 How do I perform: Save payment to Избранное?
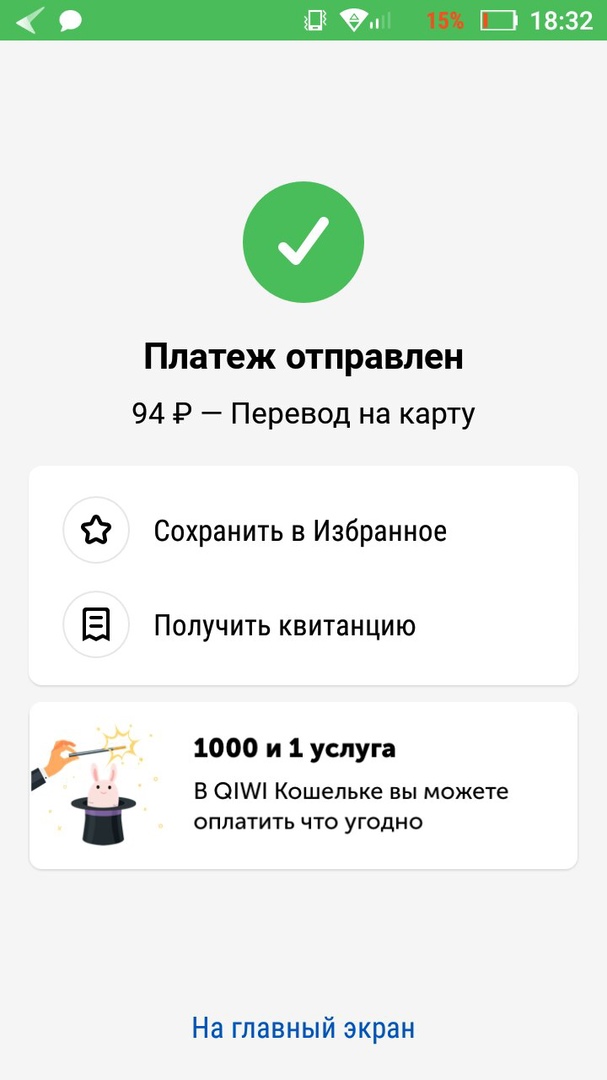click(x=299, y=531)
